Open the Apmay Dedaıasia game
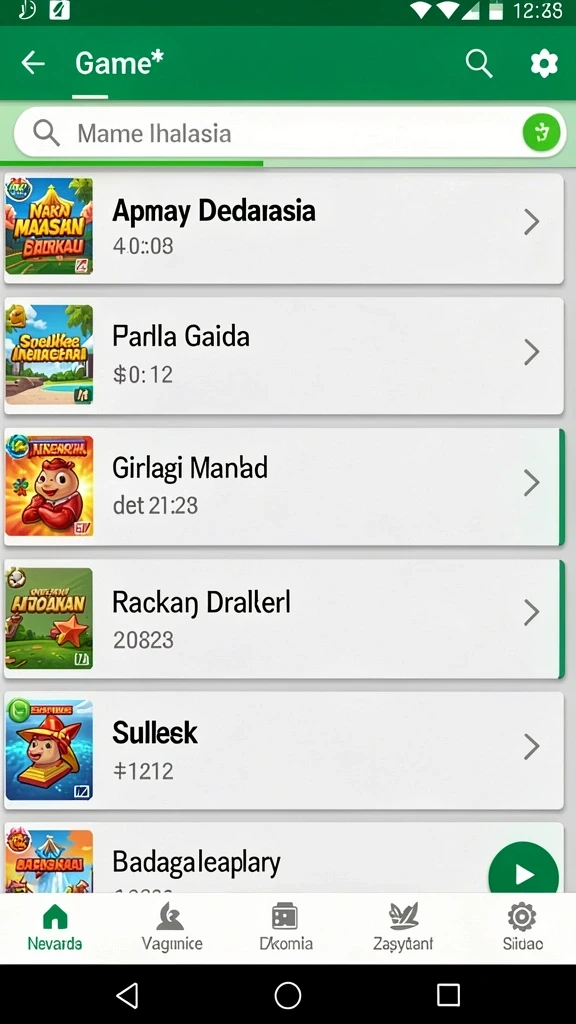The image size is (576, 1024). (283, 228)
